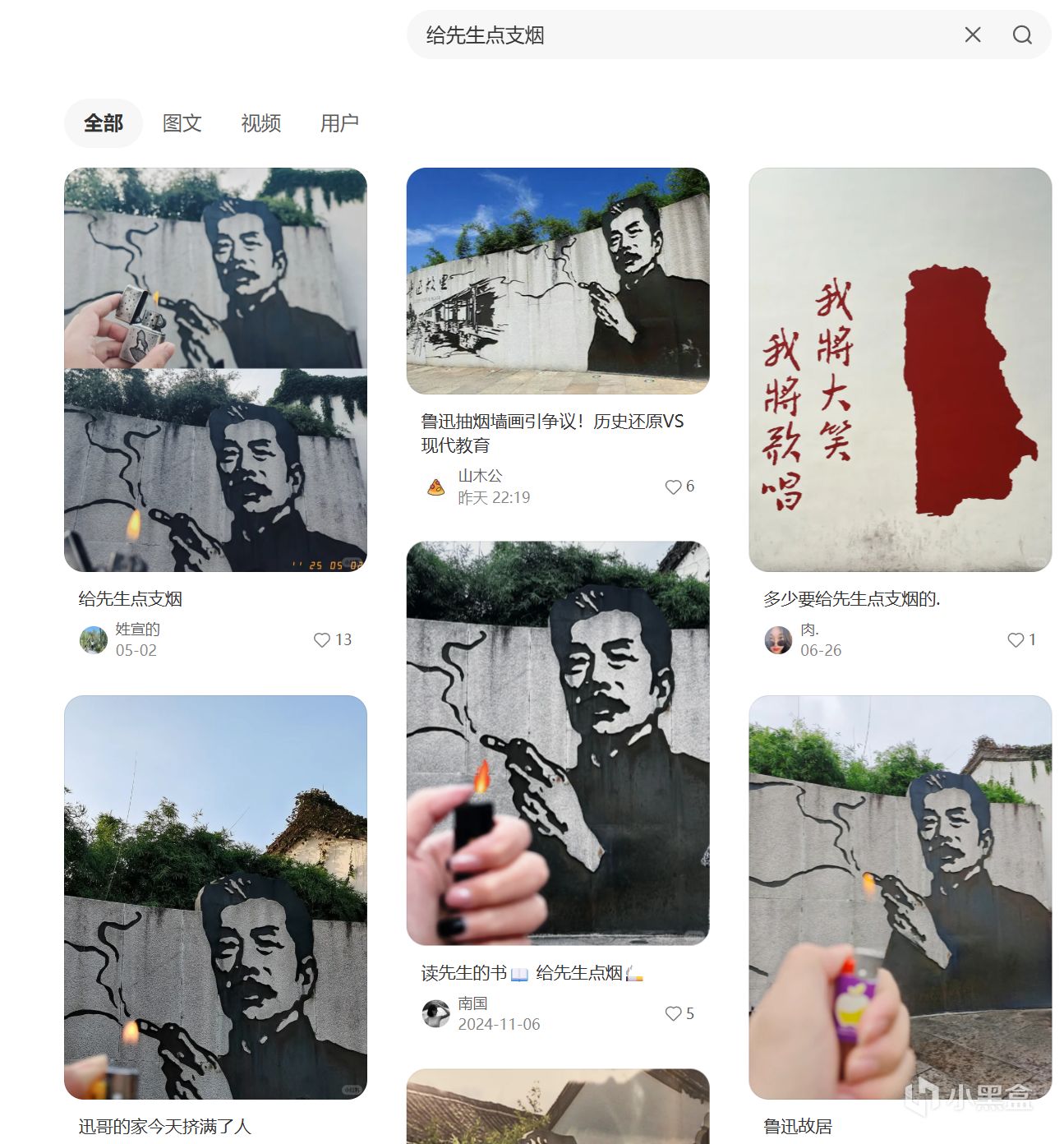Like the post by 肉.
The image size is (1064, 1144).
pos(1016,639)
